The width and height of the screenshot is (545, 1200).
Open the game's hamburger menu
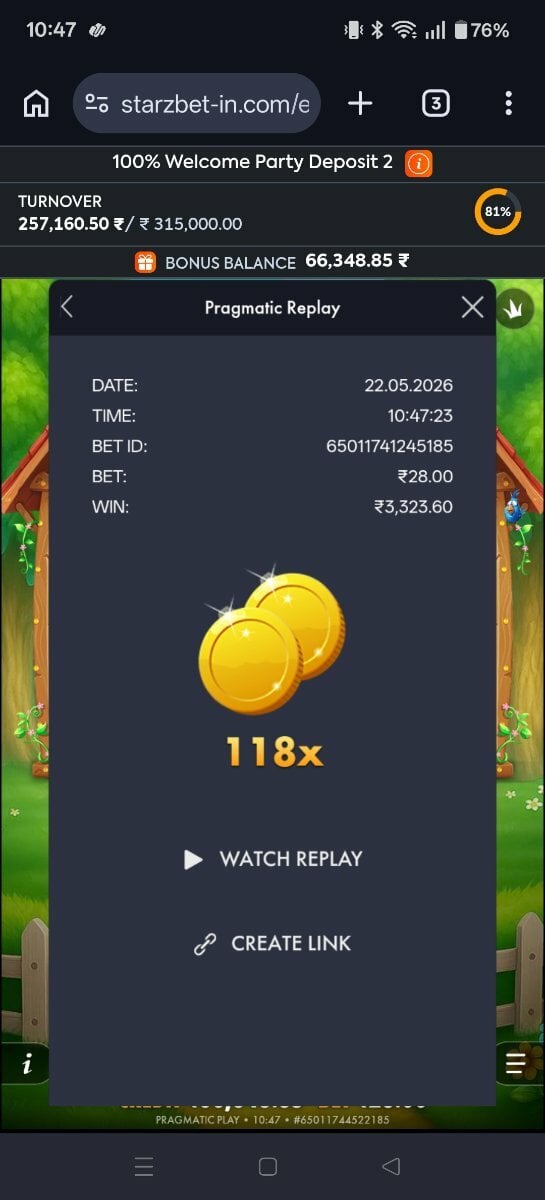tap(516, 1063)
